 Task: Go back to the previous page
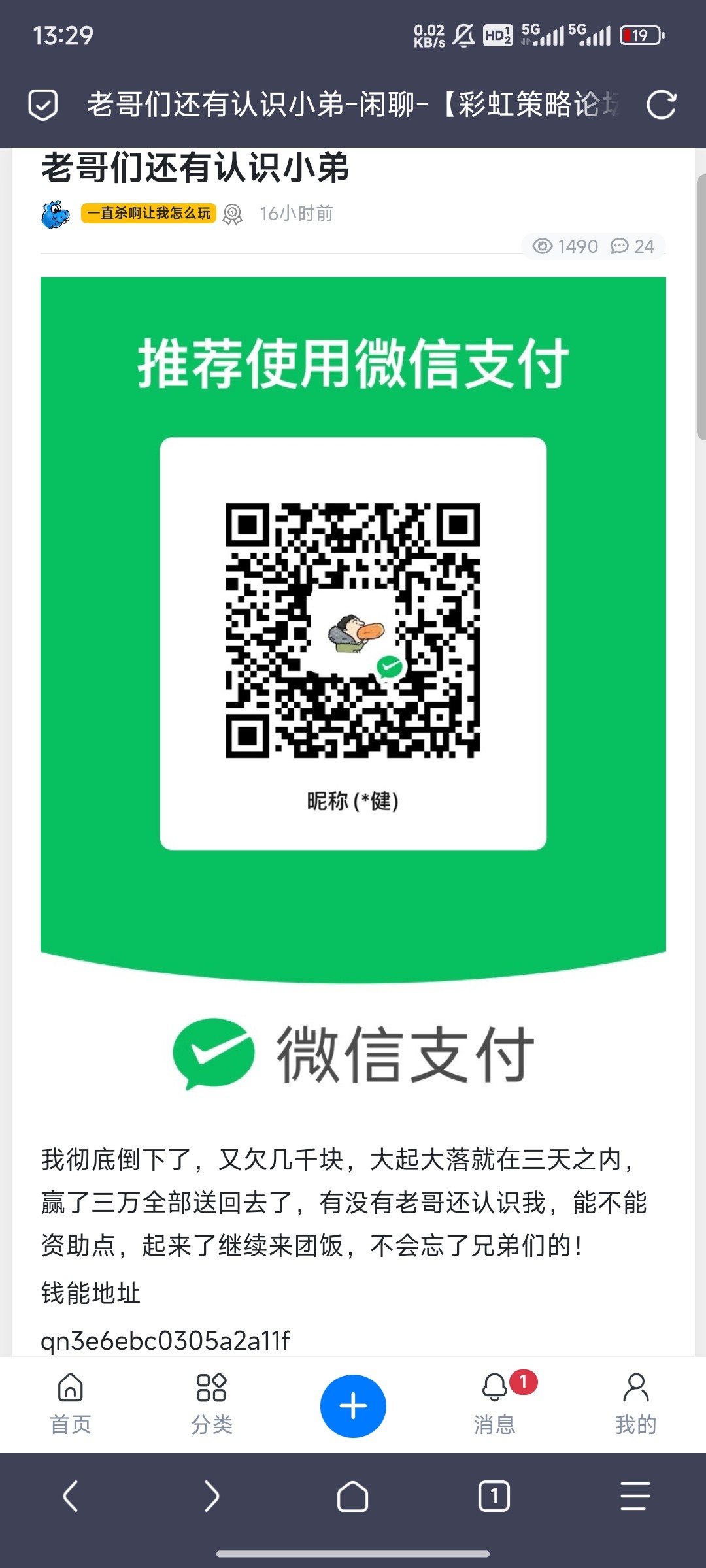(71, 1496)
